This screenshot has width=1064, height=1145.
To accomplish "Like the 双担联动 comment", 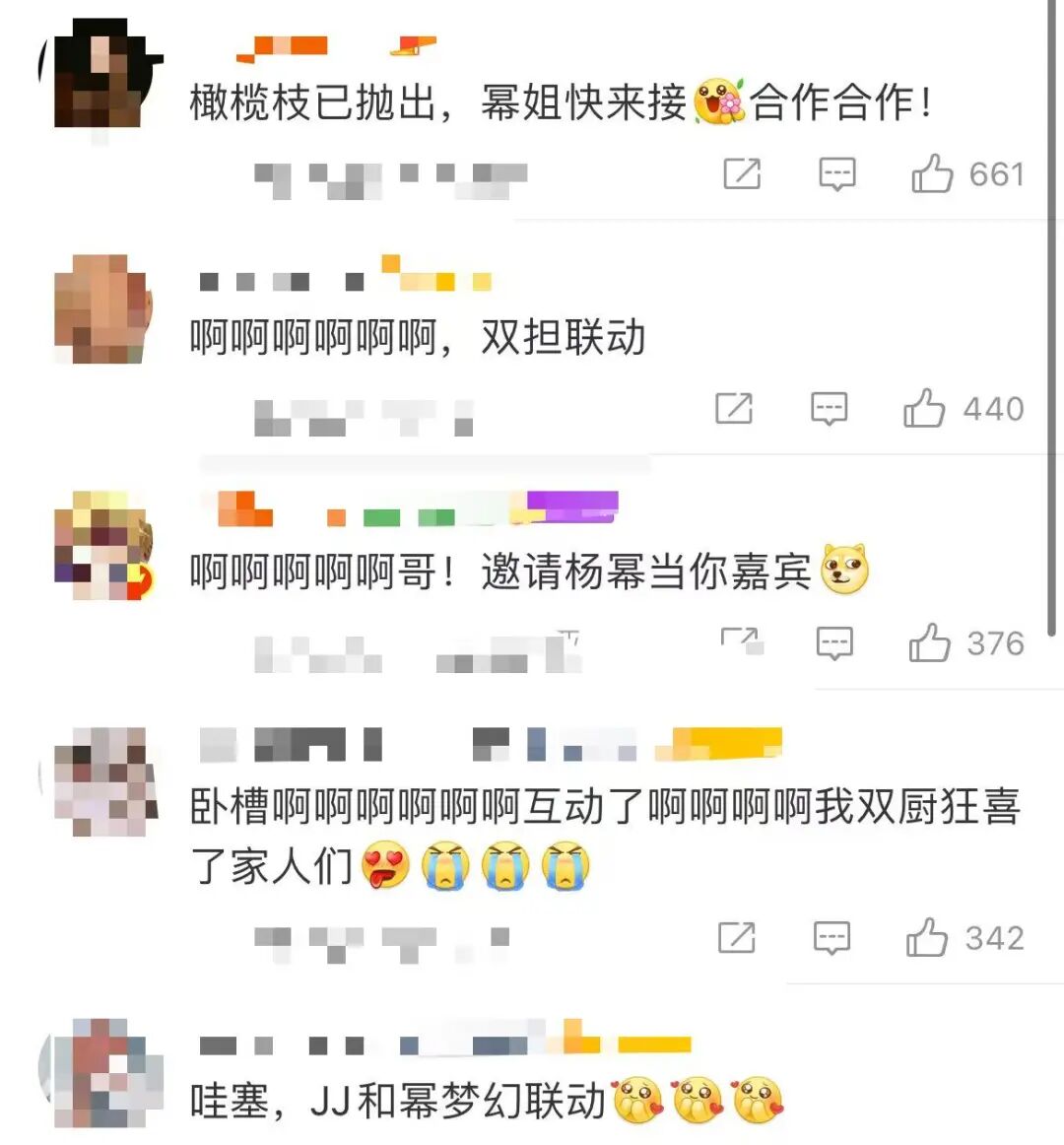I will (x=924, y=408).
